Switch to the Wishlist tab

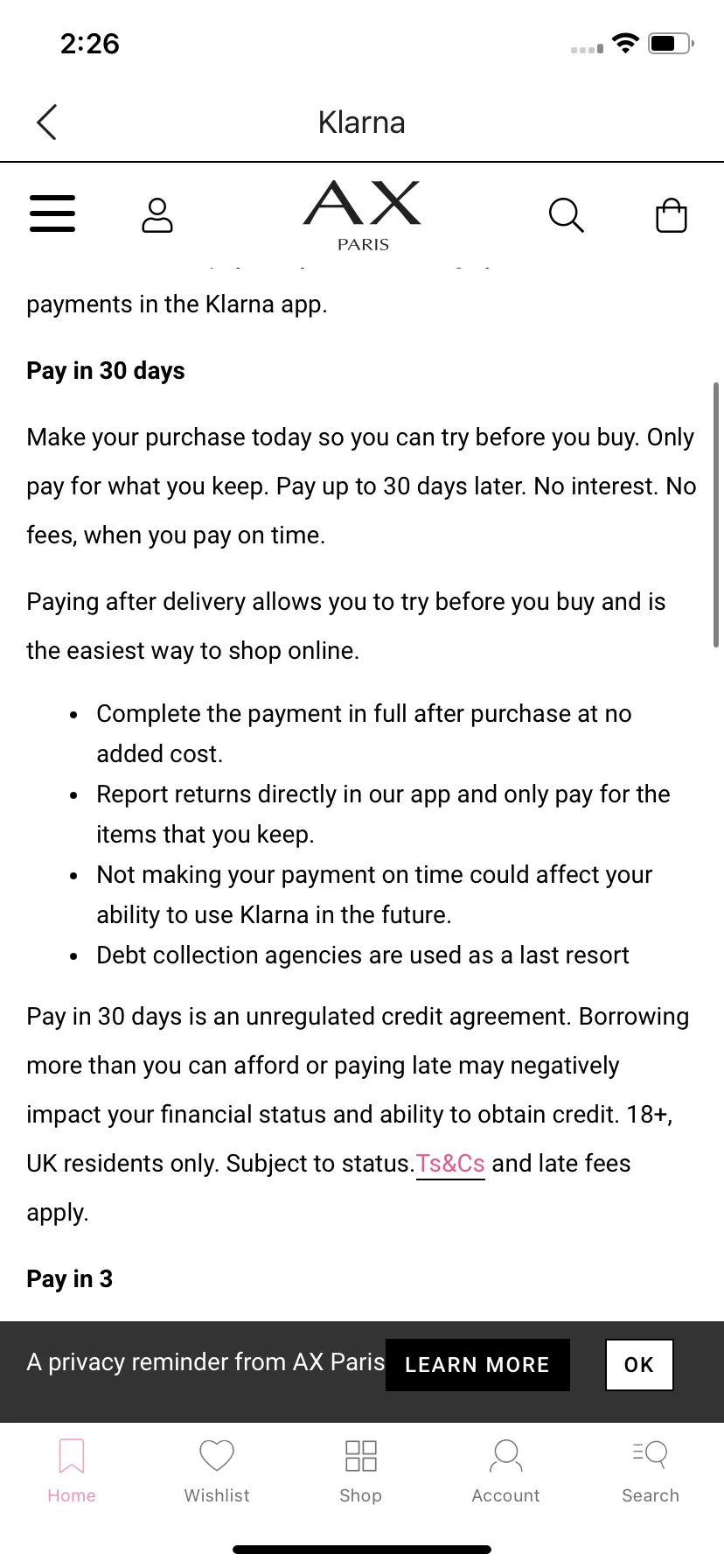[x=217, y=1470]
